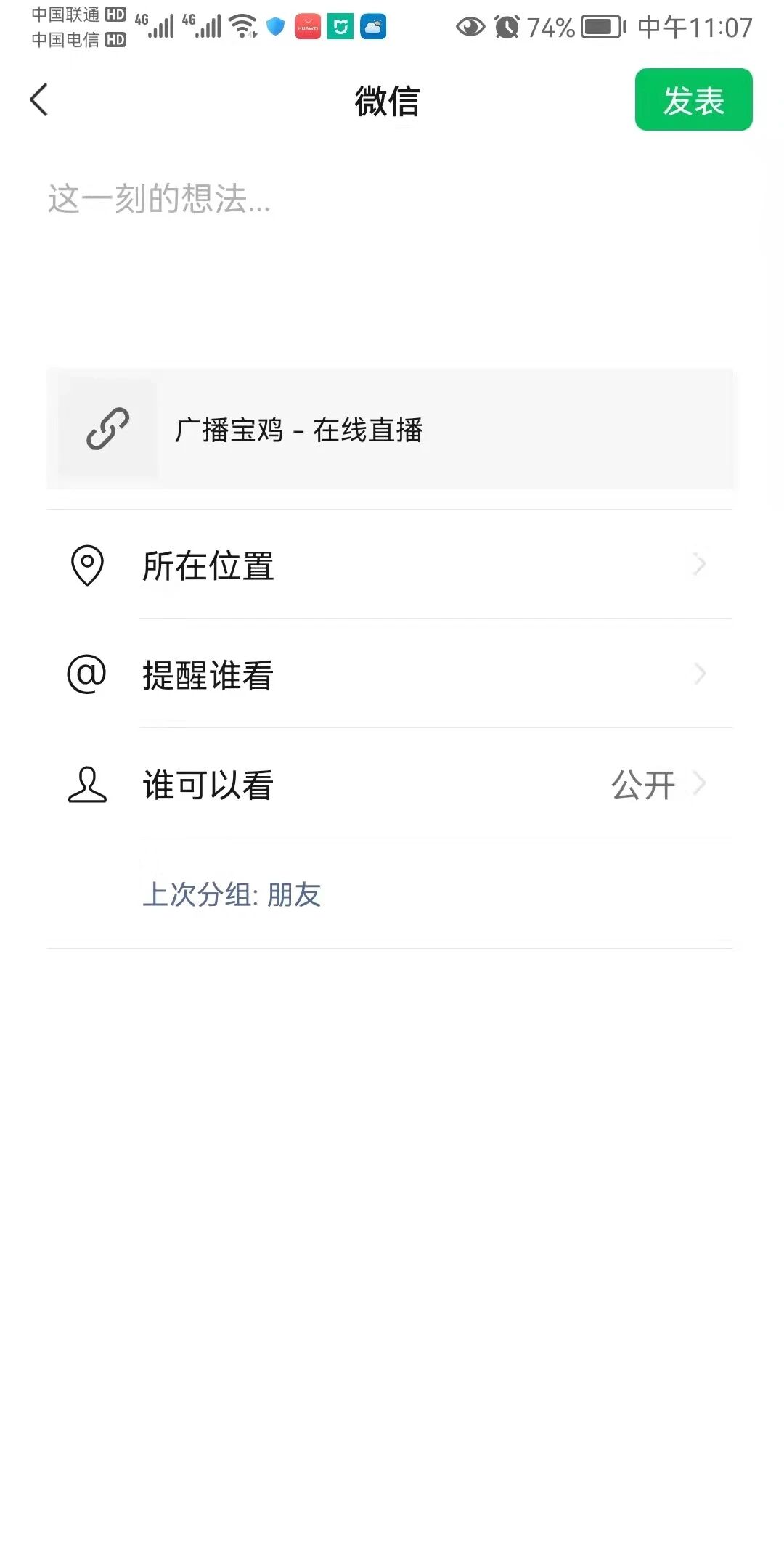Select the last group 上次分组: 朋友
The image size is (784, 1568).
pos(232,894)
